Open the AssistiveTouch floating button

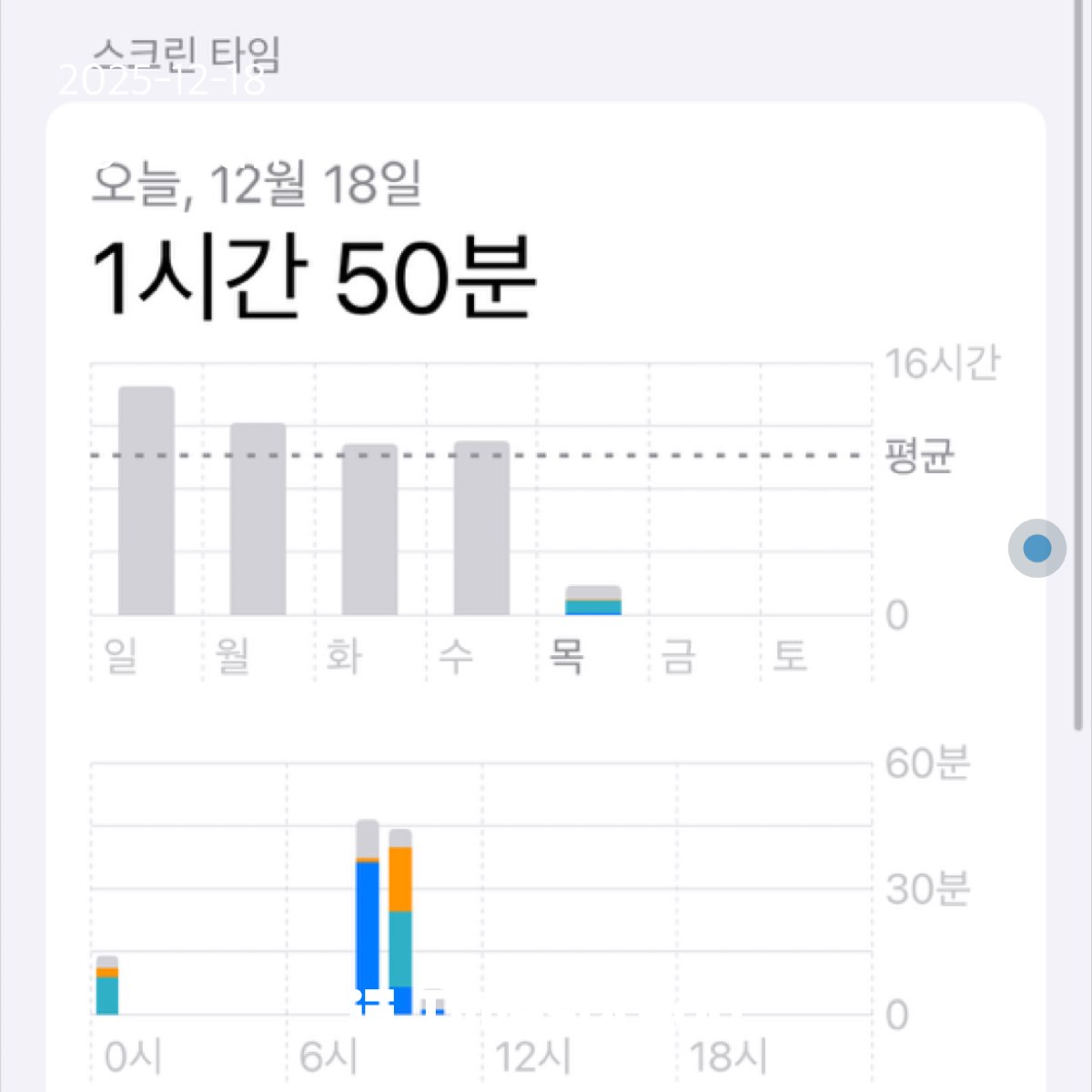[1036, 548]
